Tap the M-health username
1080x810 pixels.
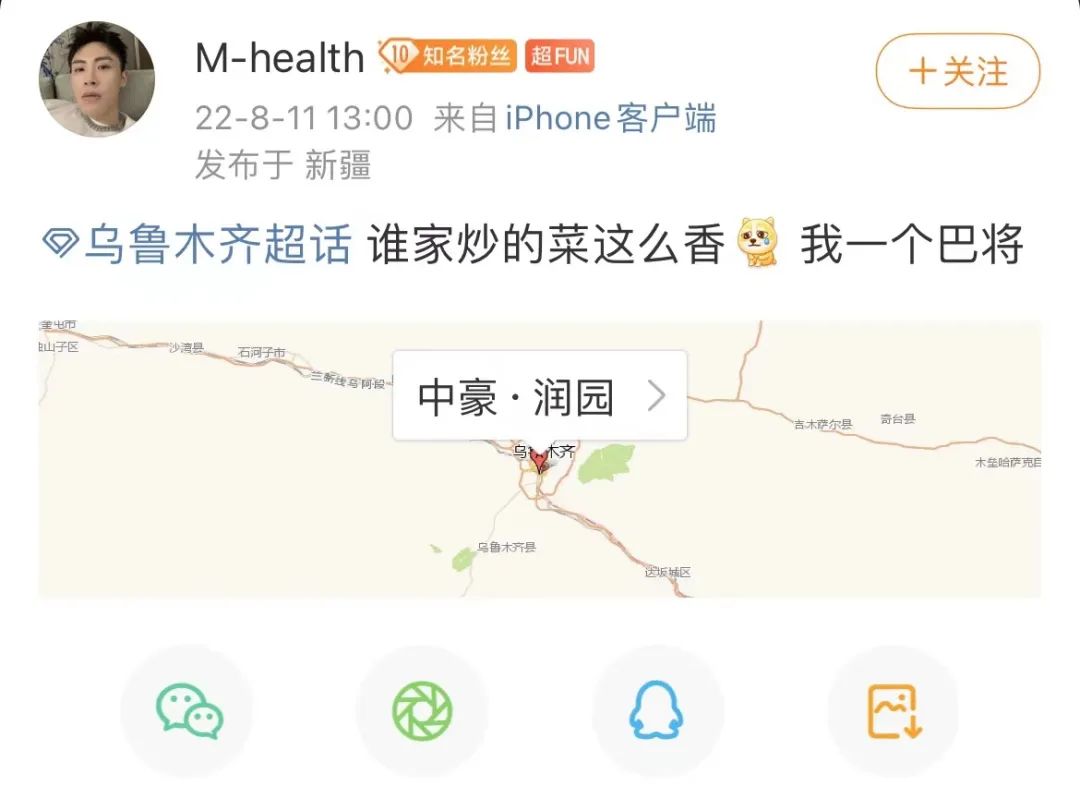pos(279,57)
